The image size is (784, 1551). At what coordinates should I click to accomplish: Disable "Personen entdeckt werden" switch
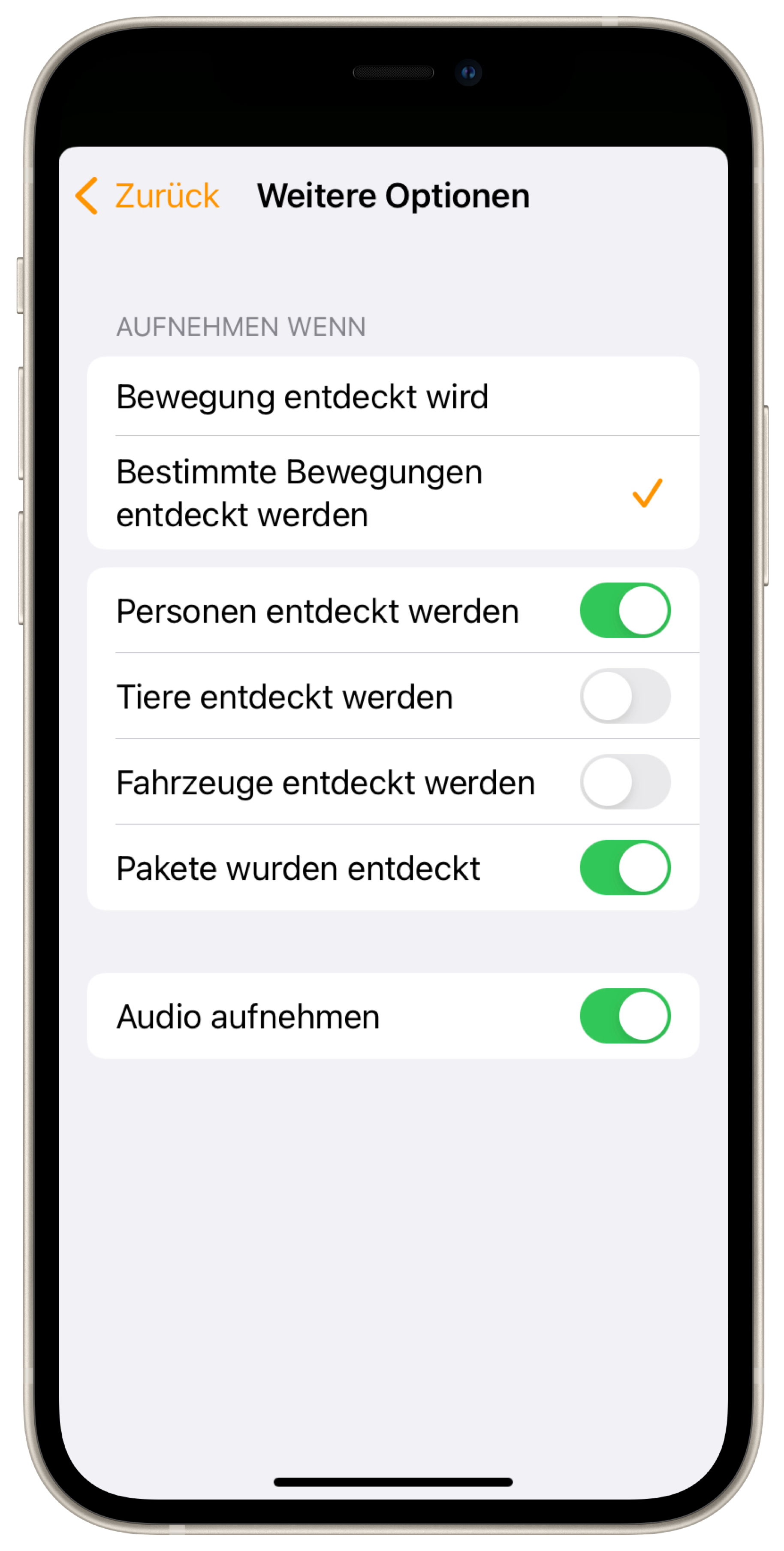click(x=624, y=610)
